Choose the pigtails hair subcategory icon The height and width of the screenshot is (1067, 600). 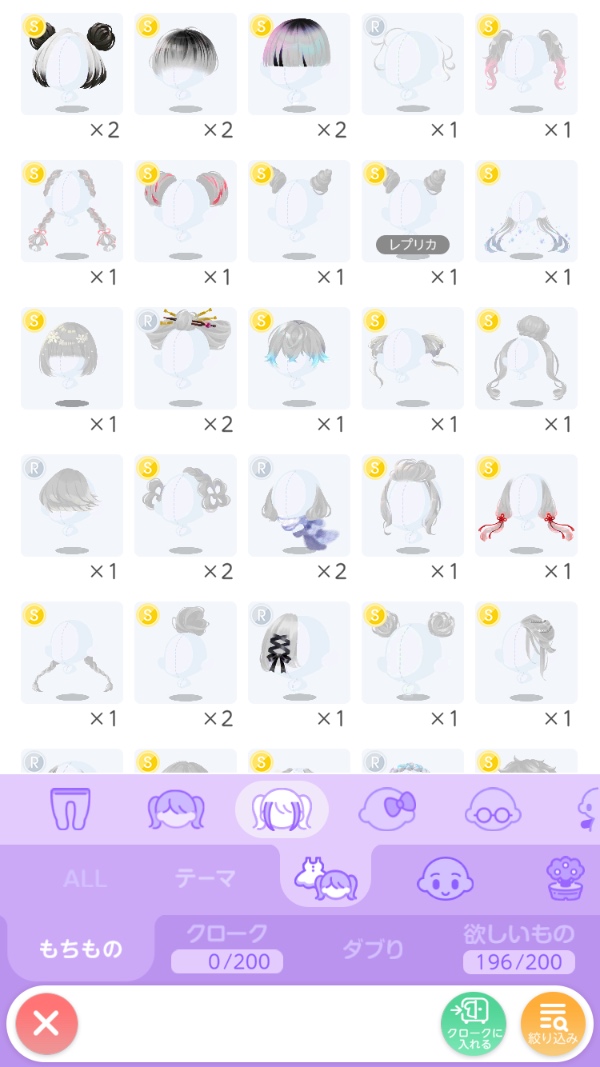click(176, 809)
